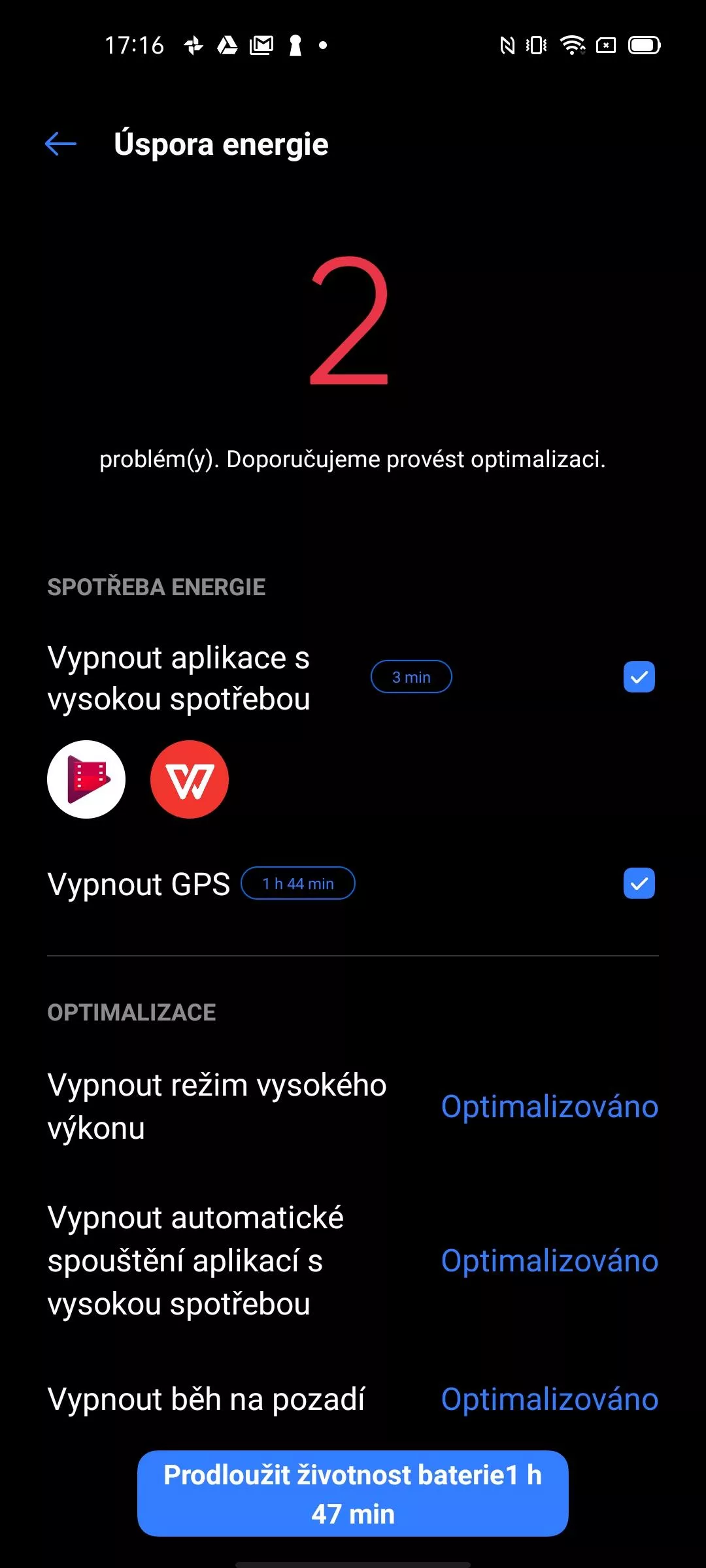Open the Google Play Movies app icon

86,779
